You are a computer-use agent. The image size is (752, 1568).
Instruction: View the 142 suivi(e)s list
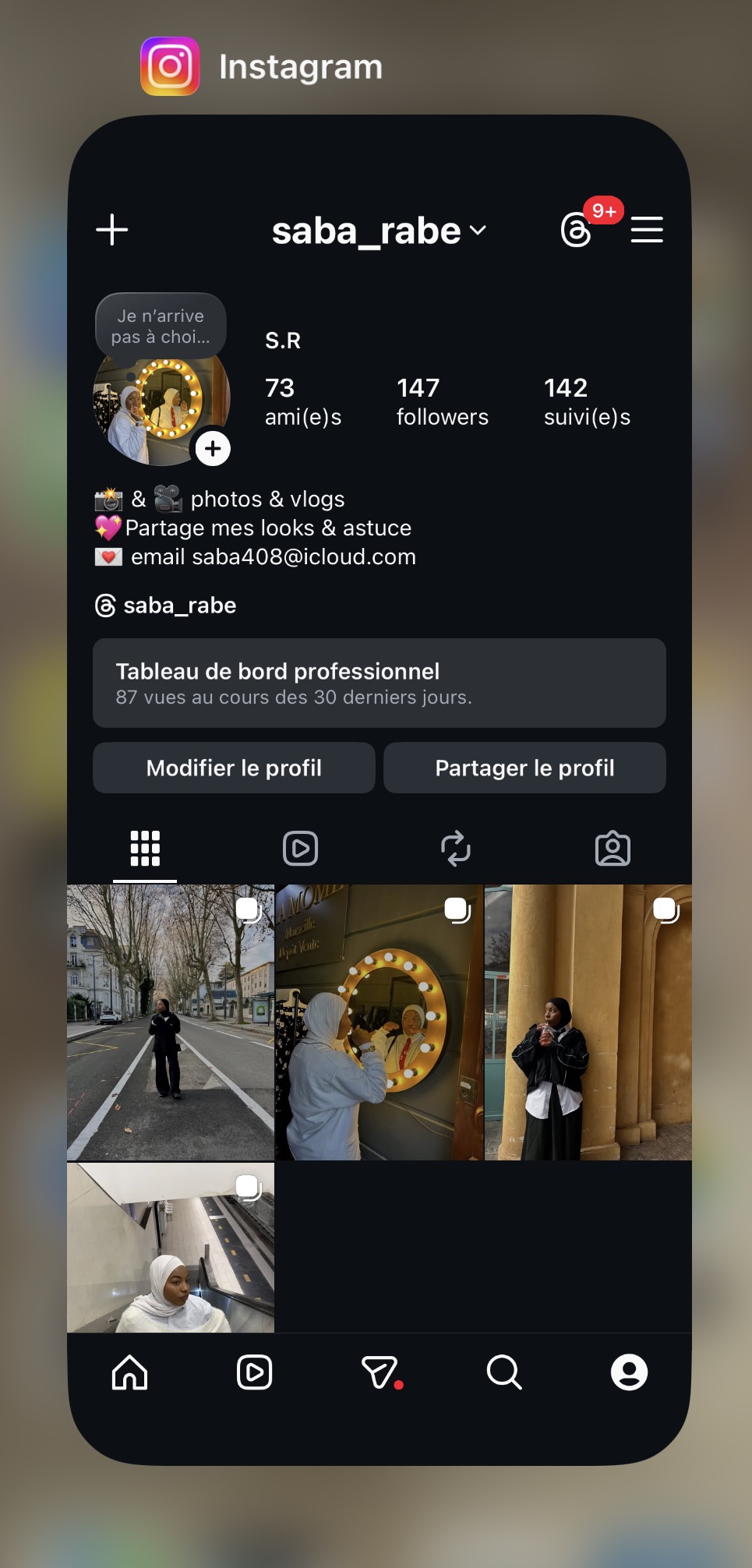587,401
